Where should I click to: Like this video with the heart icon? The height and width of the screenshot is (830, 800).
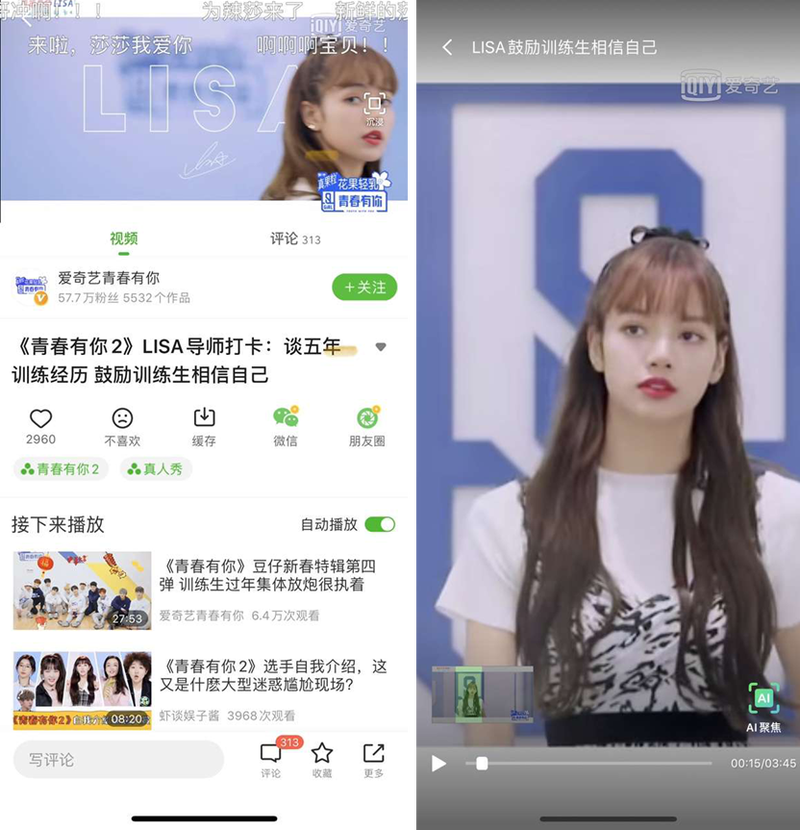(x=40, y=418)
